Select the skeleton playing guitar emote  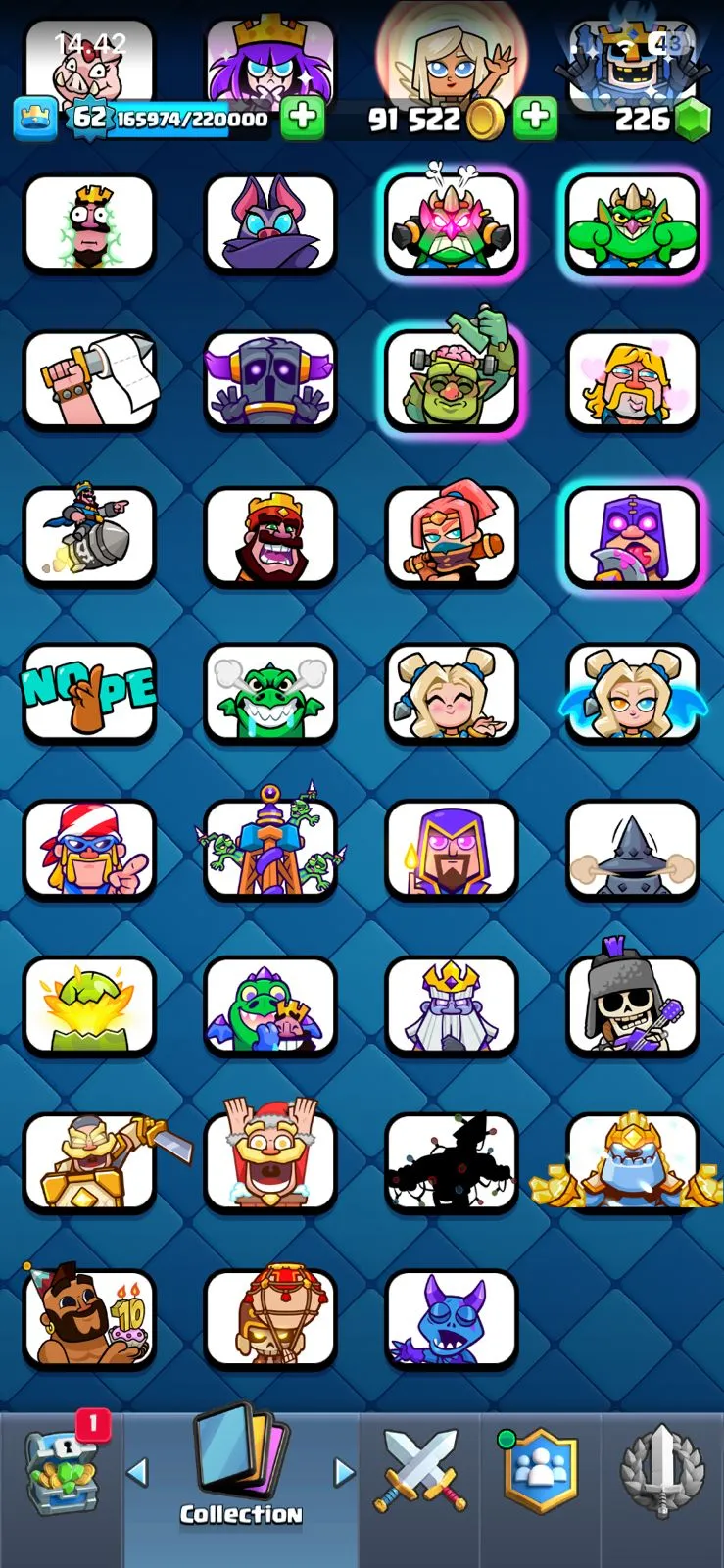pyautogui.click(x=633, y=1004)
